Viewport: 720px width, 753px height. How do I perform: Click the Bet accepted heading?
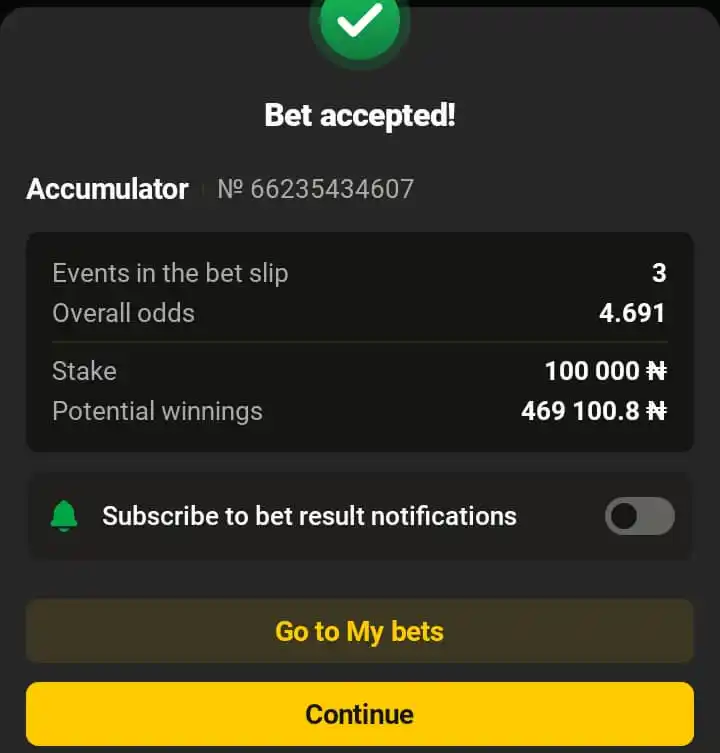[359, 115]
